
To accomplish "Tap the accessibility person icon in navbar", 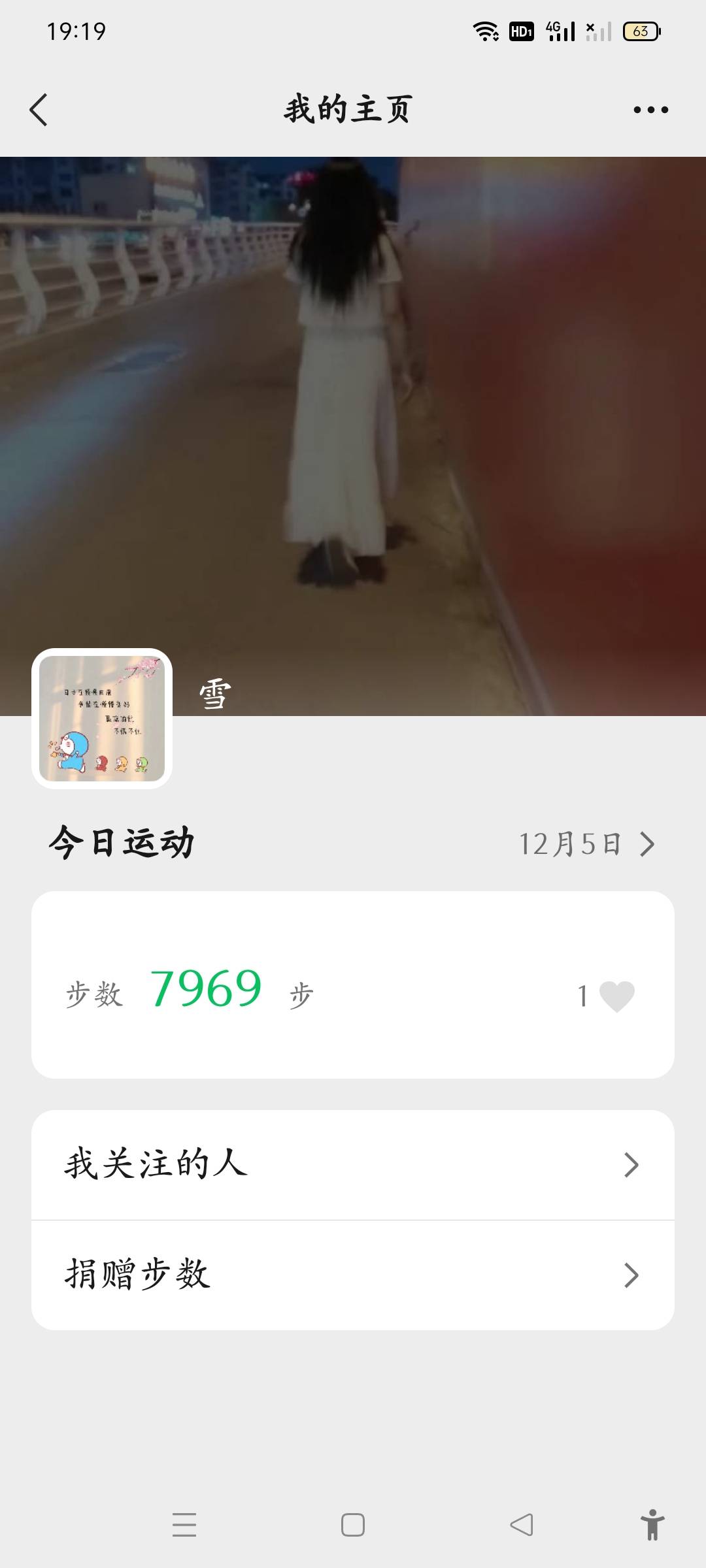I will coord(652,1524).
